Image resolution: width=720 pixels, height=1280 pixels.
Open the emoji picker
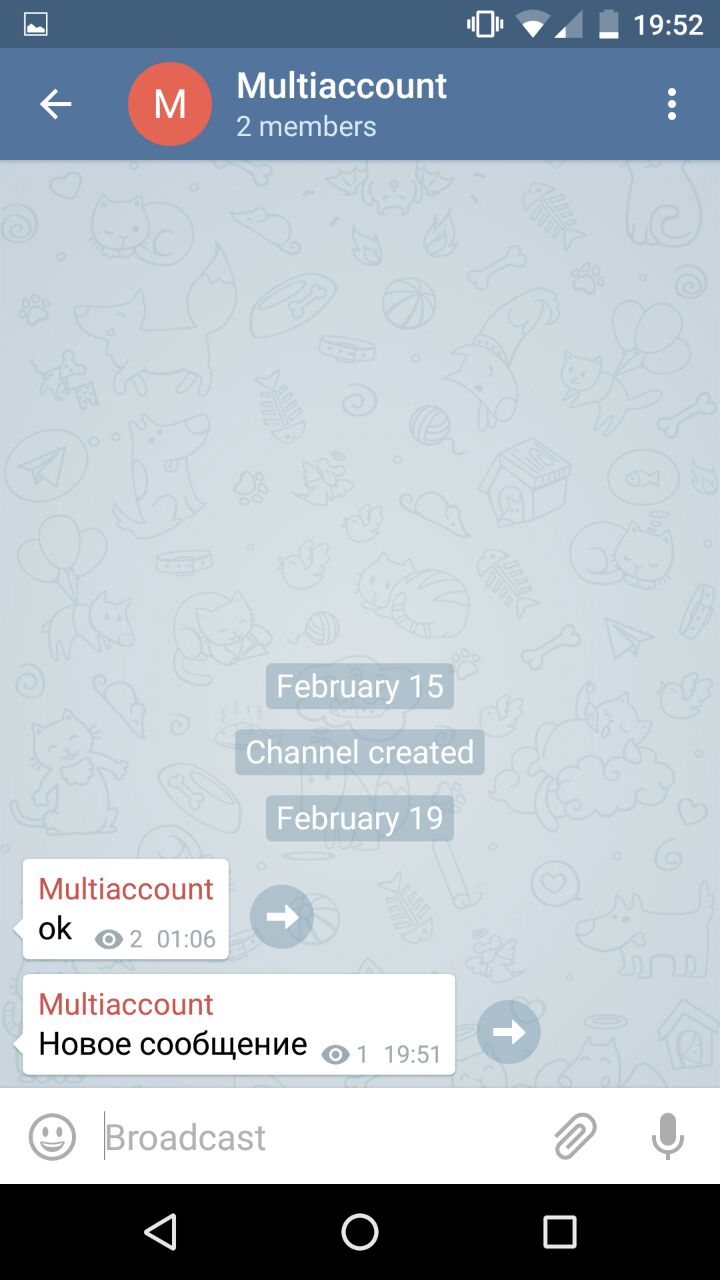52,1137
